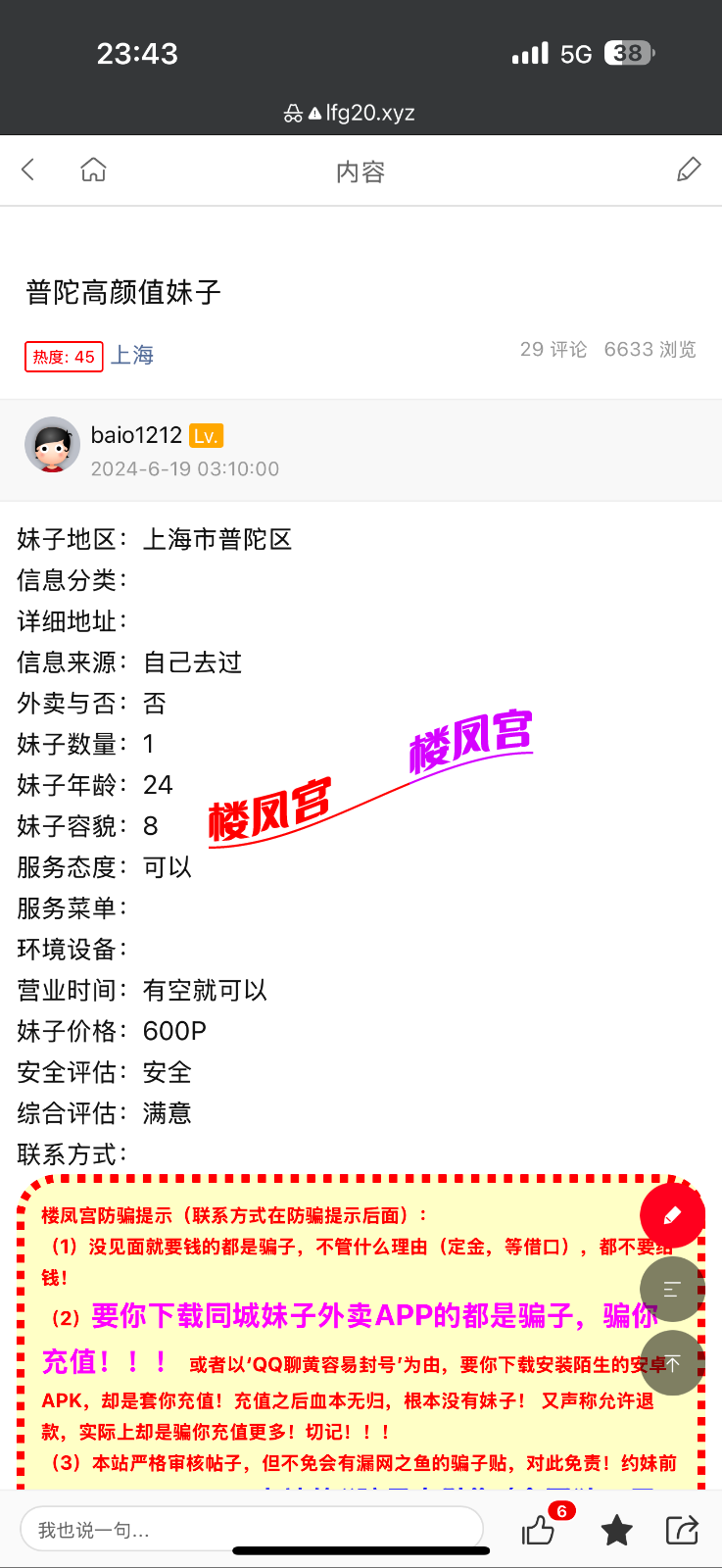722x1568 pixels.
Task: Open the home icon in the header
Action: 93,170
